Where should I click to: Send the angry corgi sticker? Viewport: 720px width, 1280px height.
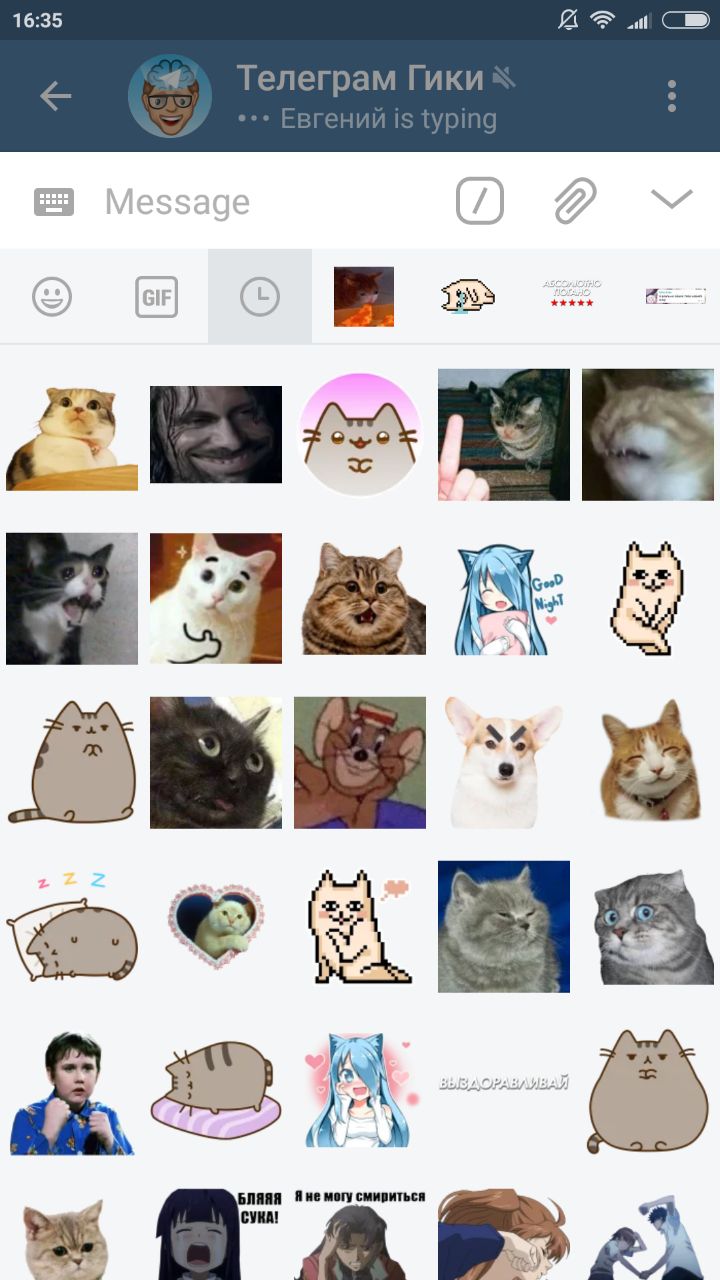(504, 762)
